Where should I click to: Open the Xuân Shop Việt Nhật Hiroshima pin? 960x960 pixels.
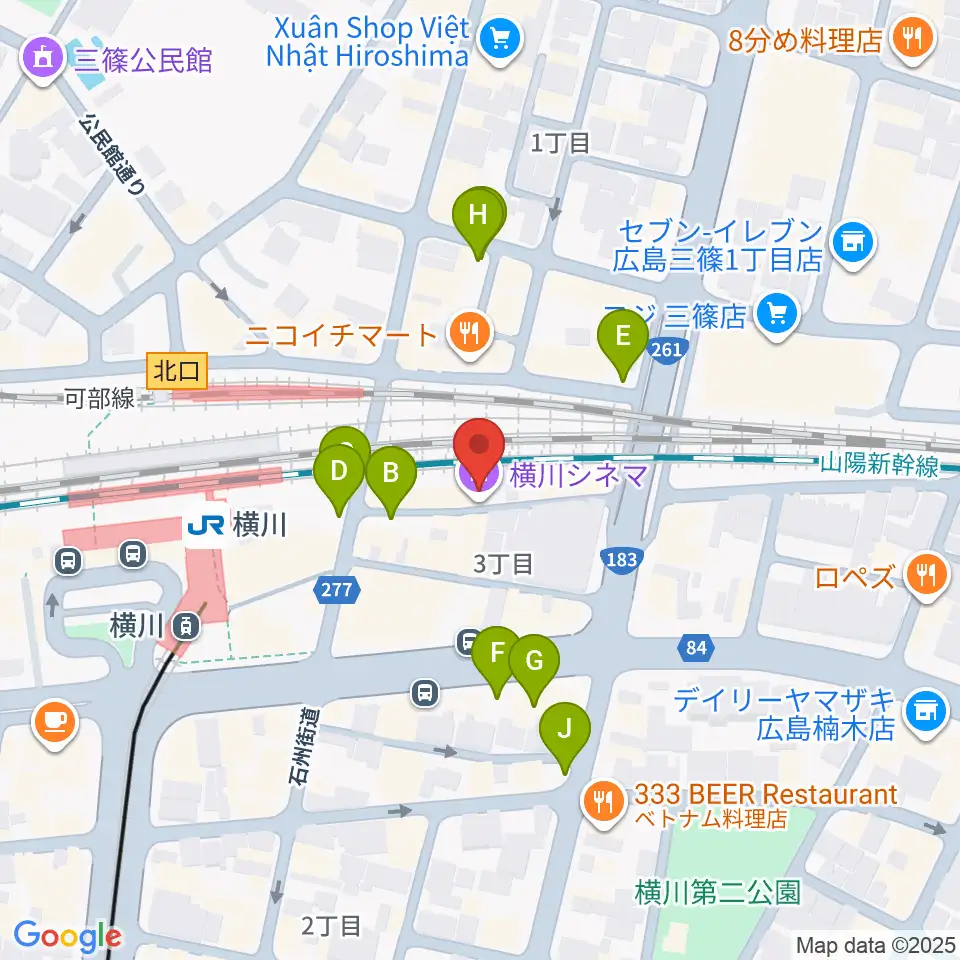501,40
